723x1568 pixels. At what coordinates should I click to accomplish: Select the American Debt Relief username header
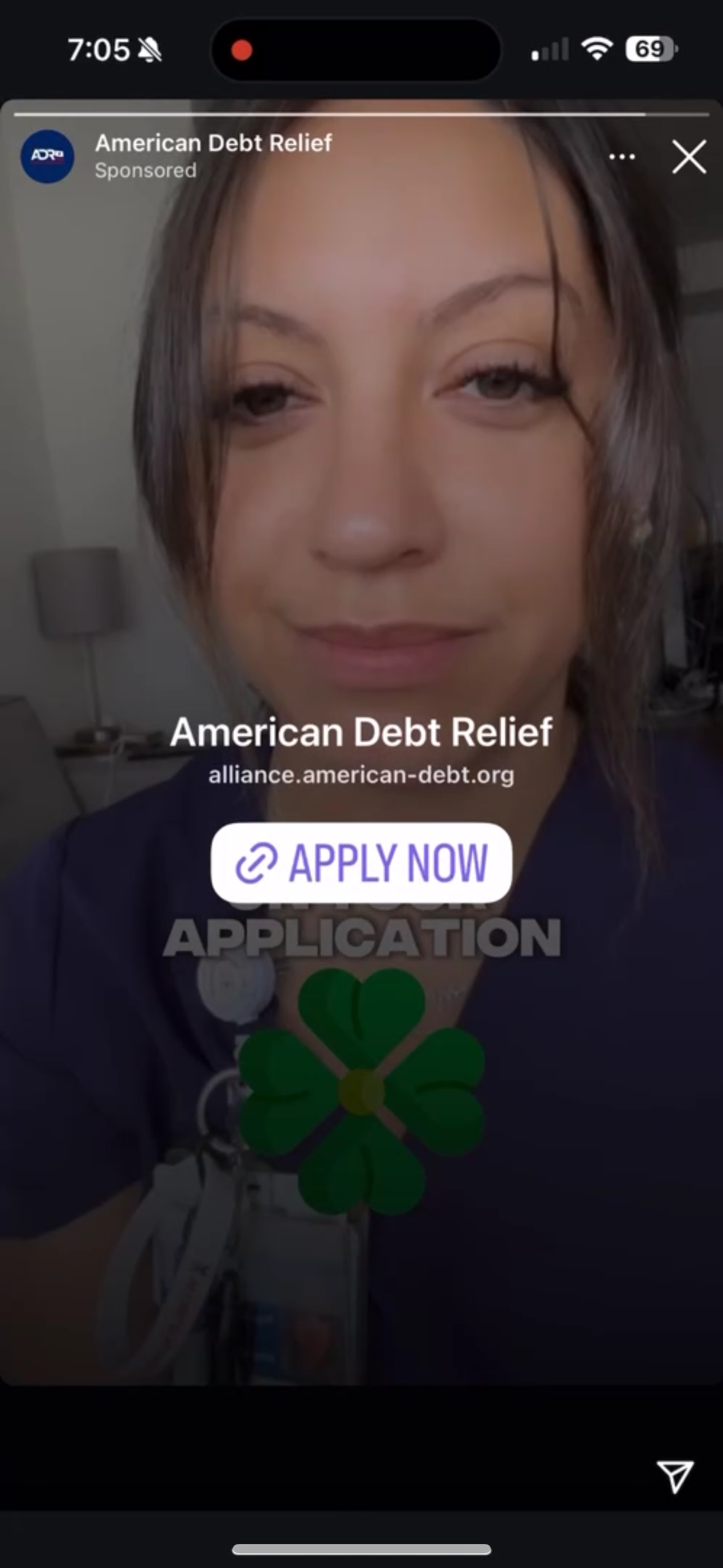coord(213,143)
